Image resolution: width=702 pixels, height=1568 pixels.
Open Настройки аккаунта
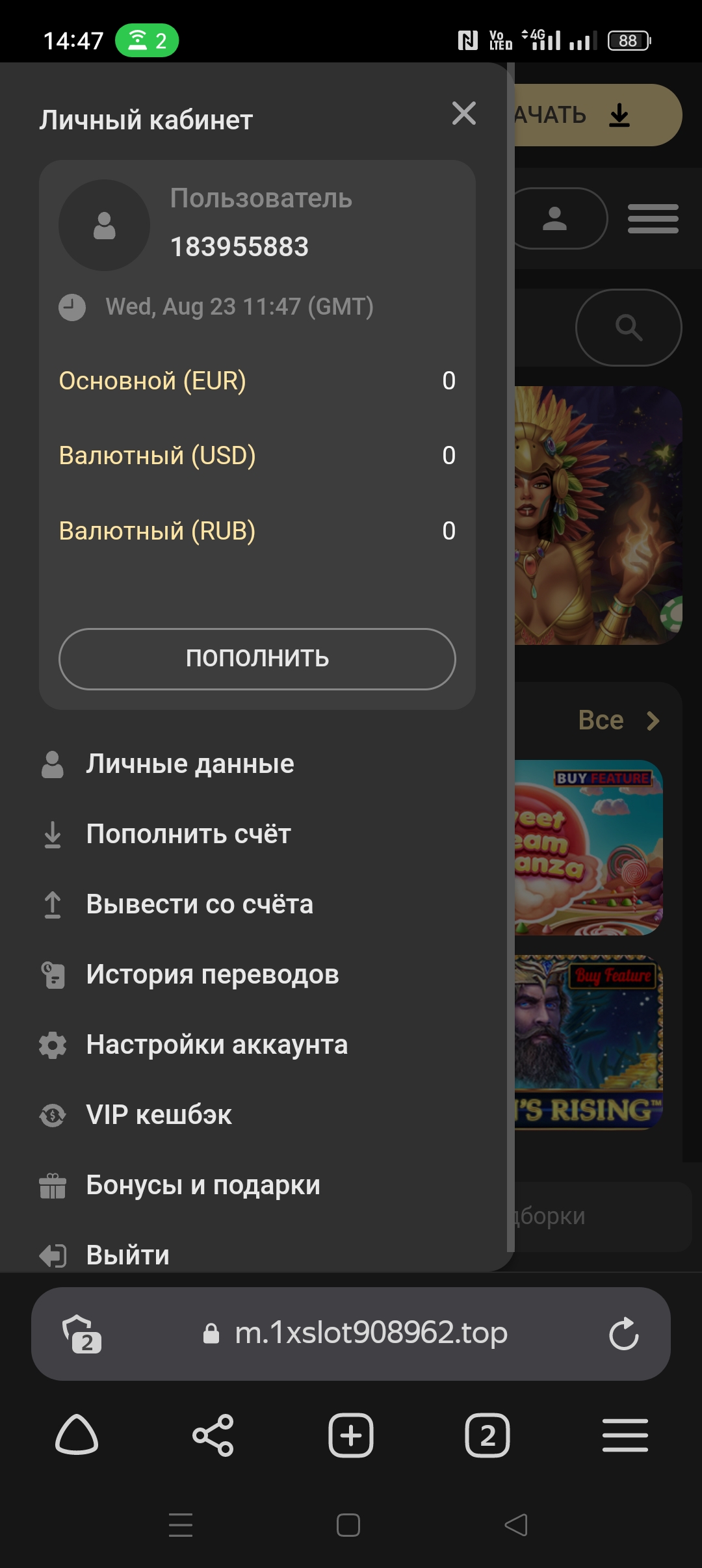click(x=216, y=1045)
